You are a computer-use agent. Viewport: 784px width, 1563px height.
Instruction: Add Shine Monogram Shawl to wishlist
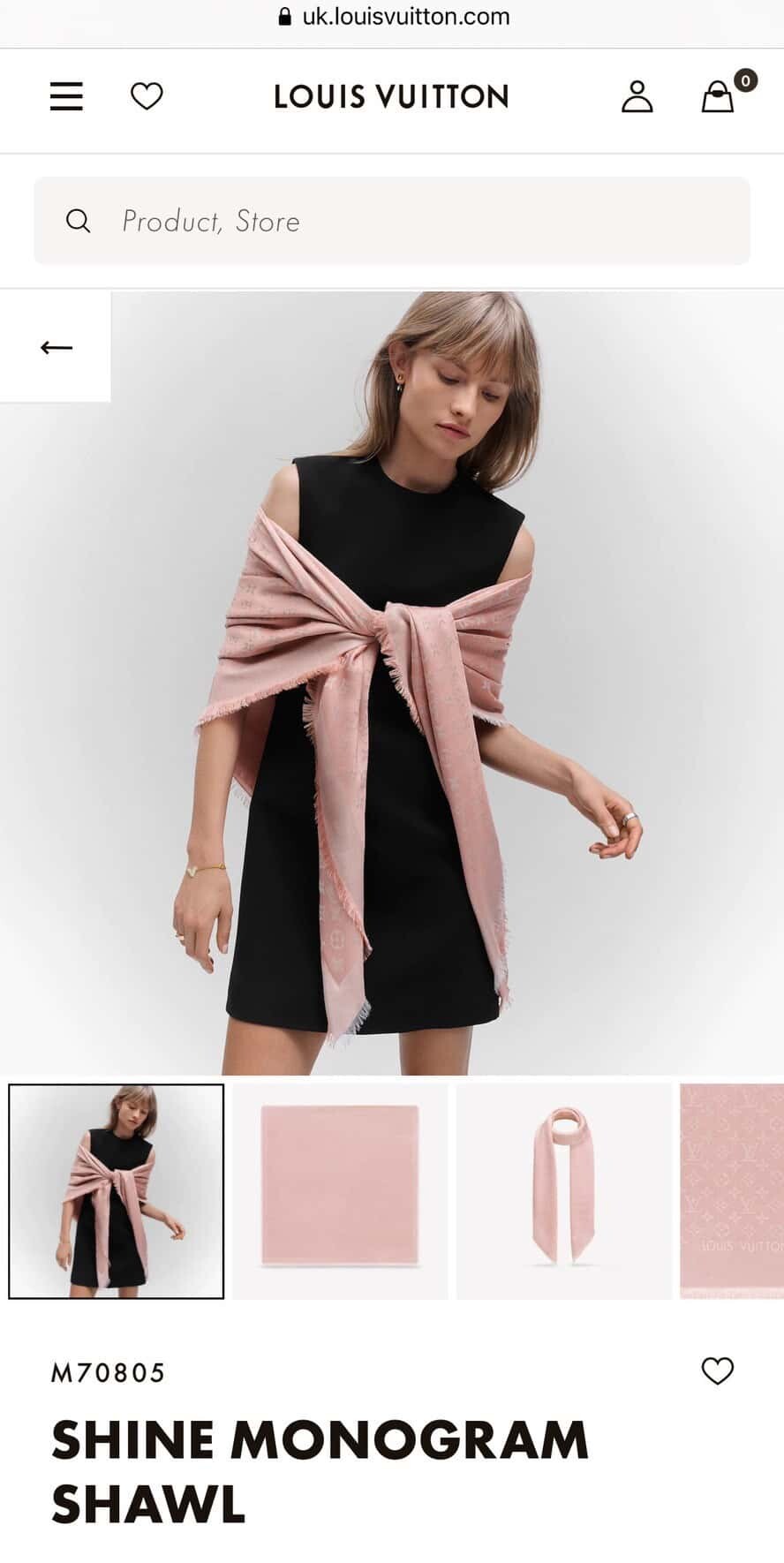pyautogui.click(x=717, y=1371)
